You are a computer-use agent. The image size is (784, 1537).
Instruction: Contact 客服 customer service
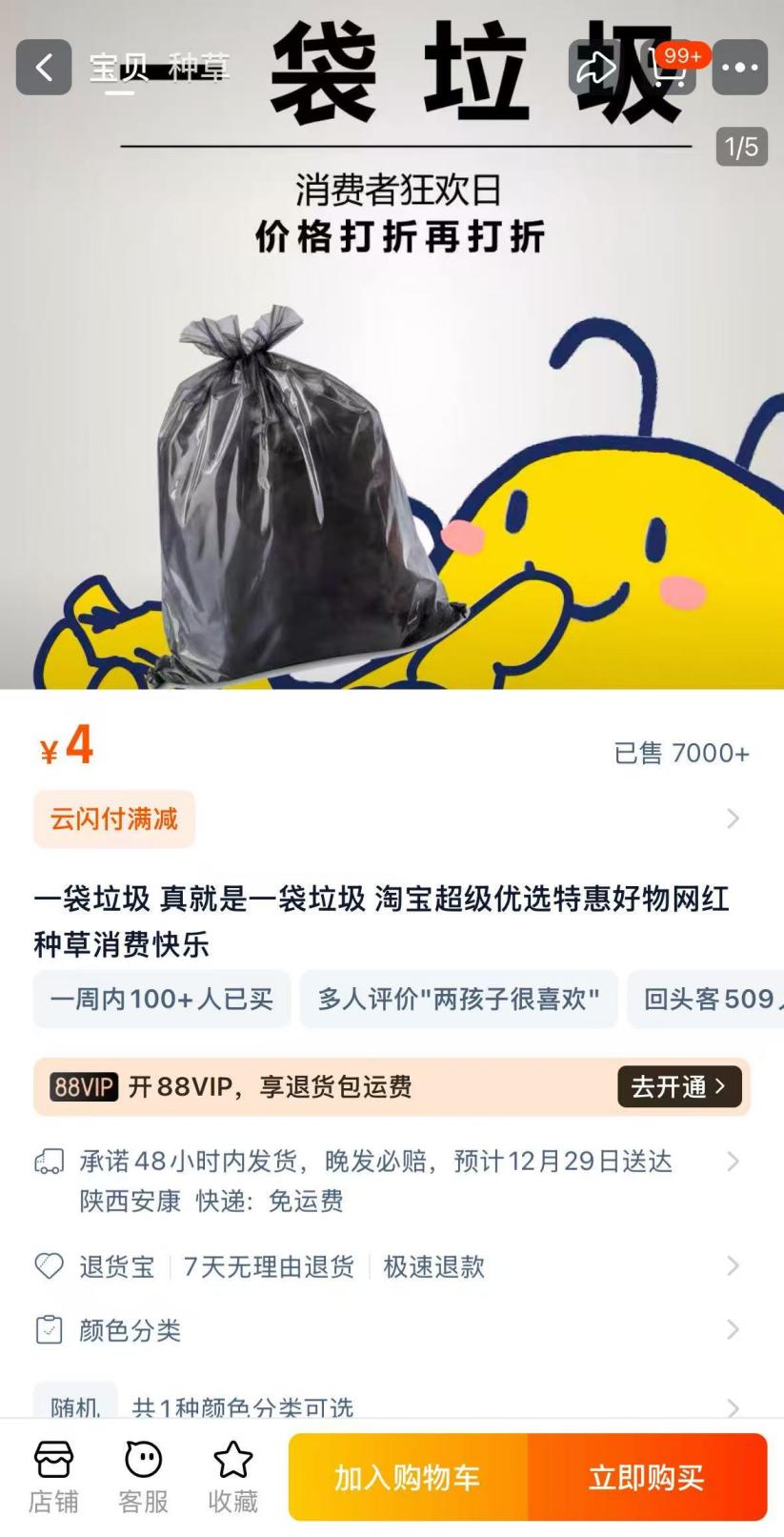pyautogui.click(x=143, y=1477)
